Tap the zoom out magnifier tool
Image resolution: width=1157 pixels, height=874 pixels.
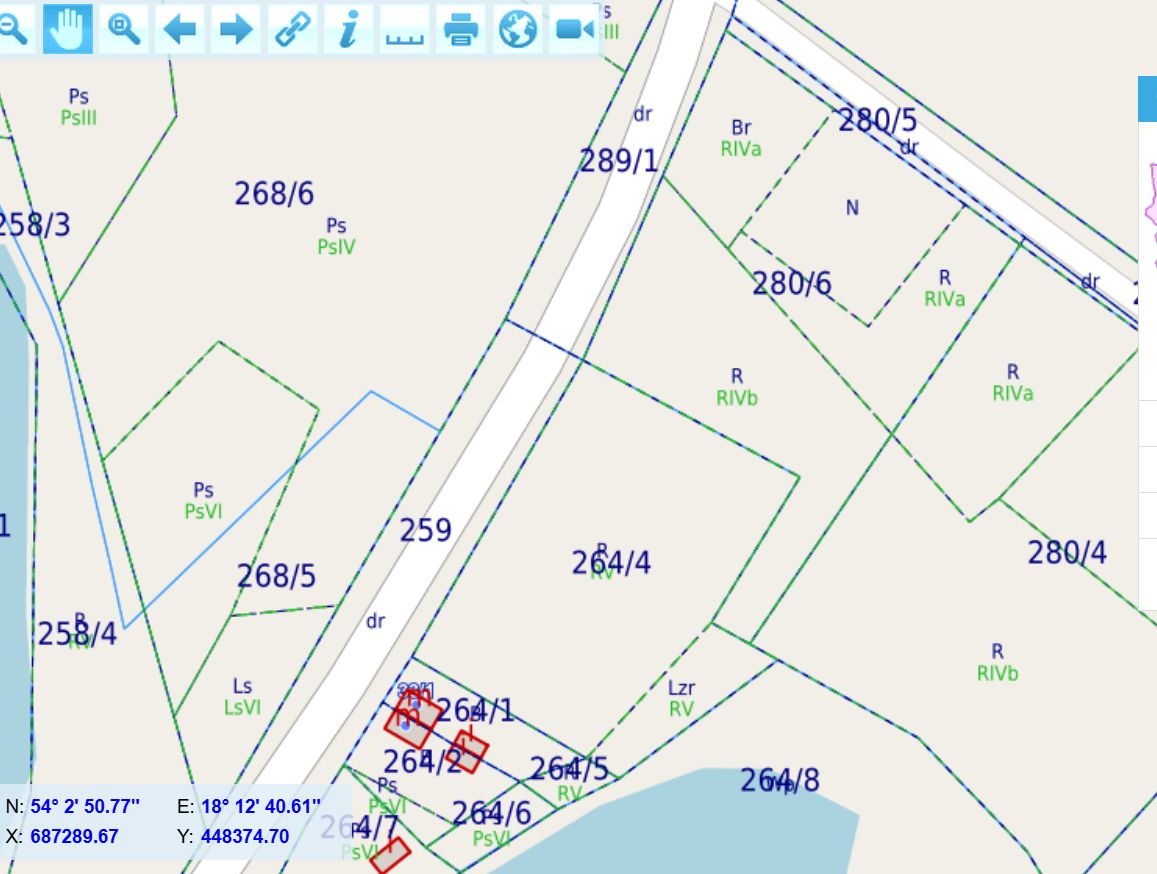pos(14,29)
